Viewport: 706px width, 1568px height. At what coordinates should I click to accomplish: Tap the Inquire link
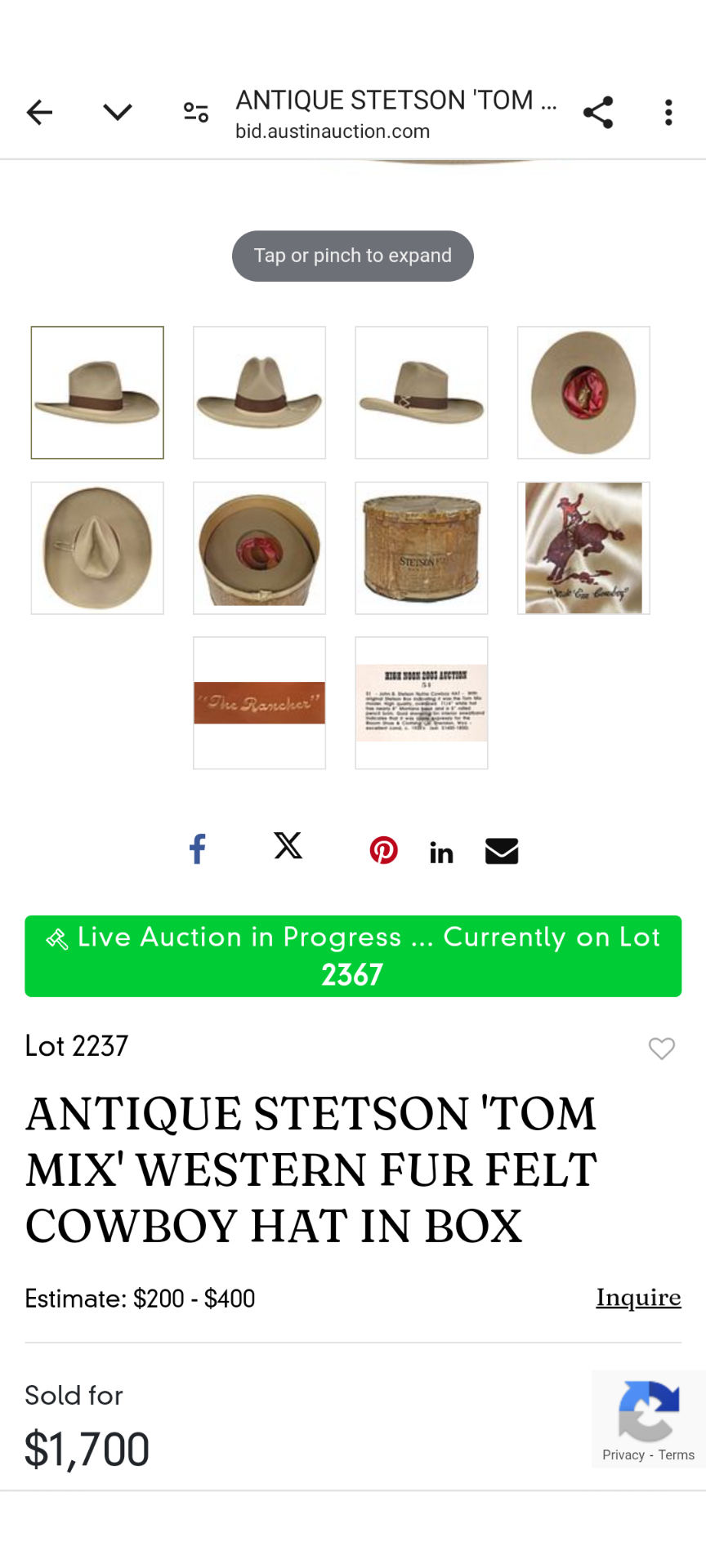[x=638, y=1298]
